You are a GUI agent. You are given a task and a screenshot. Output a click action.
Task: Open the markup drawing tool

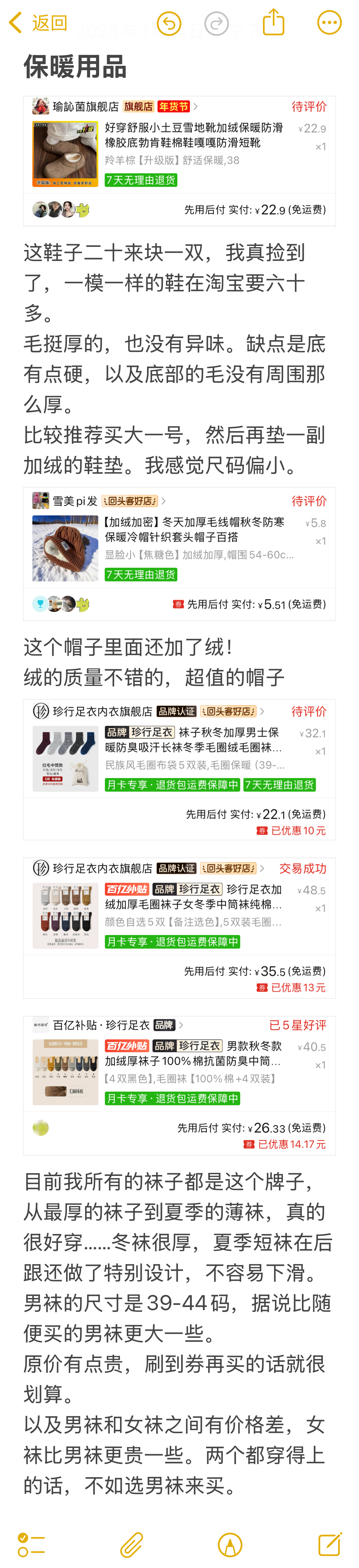pos(230,1544)
